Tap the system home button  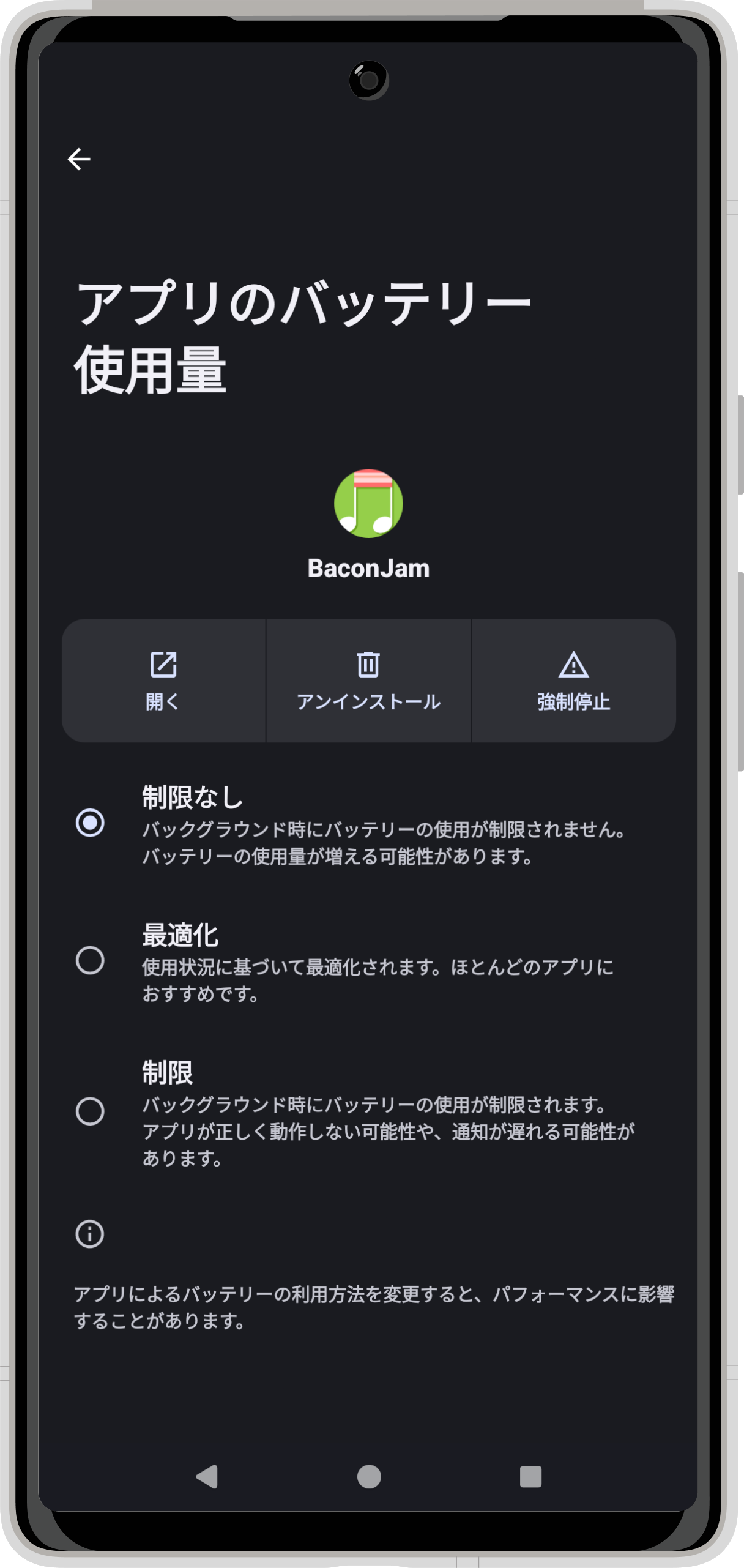[369, 1476]
